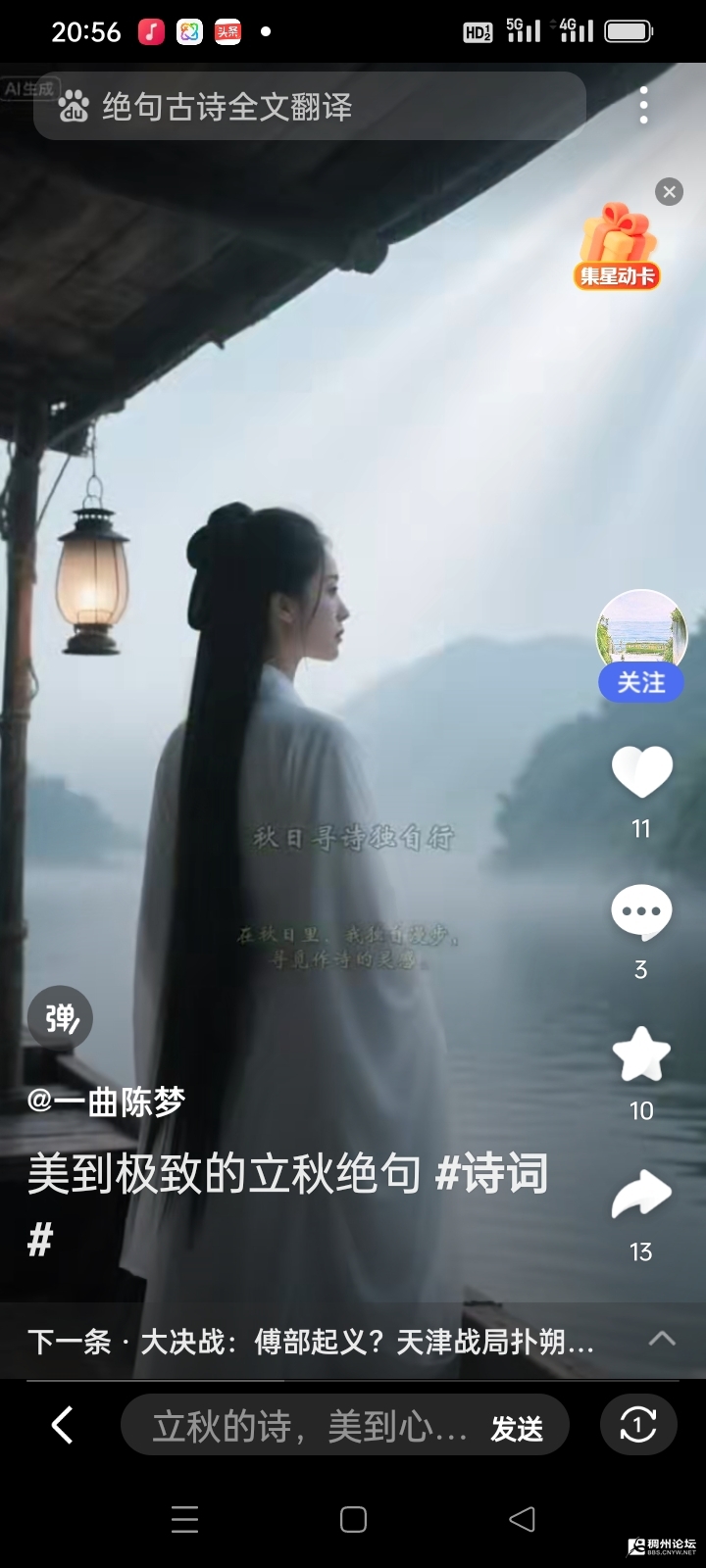
Task: Open the three-dot overflow menu
Action: click(643, 106)
